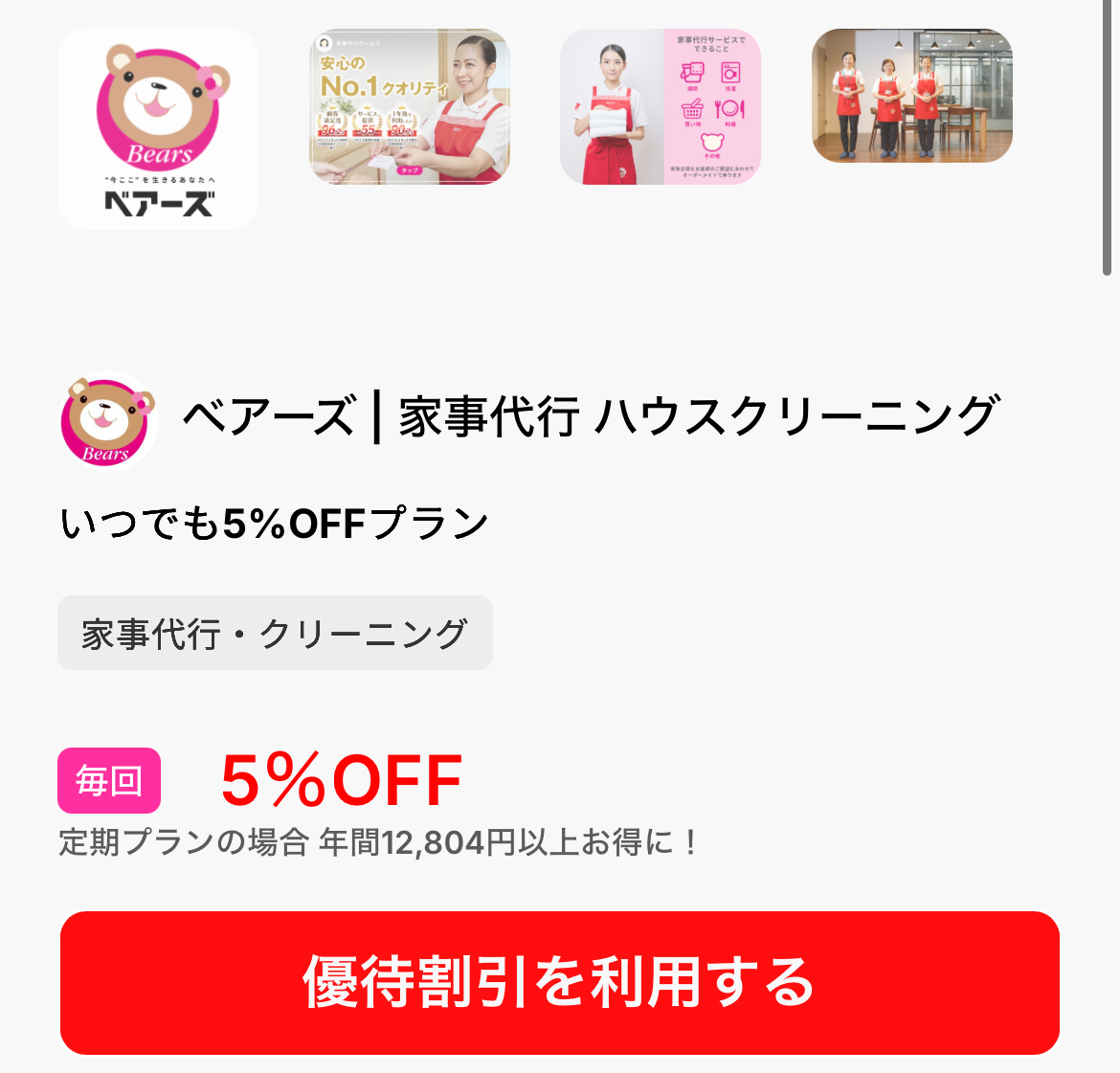Select the 家事代行・クリーニング category chip
The width and height of the screenshot is (1120, 1073).
coord(275,633)
